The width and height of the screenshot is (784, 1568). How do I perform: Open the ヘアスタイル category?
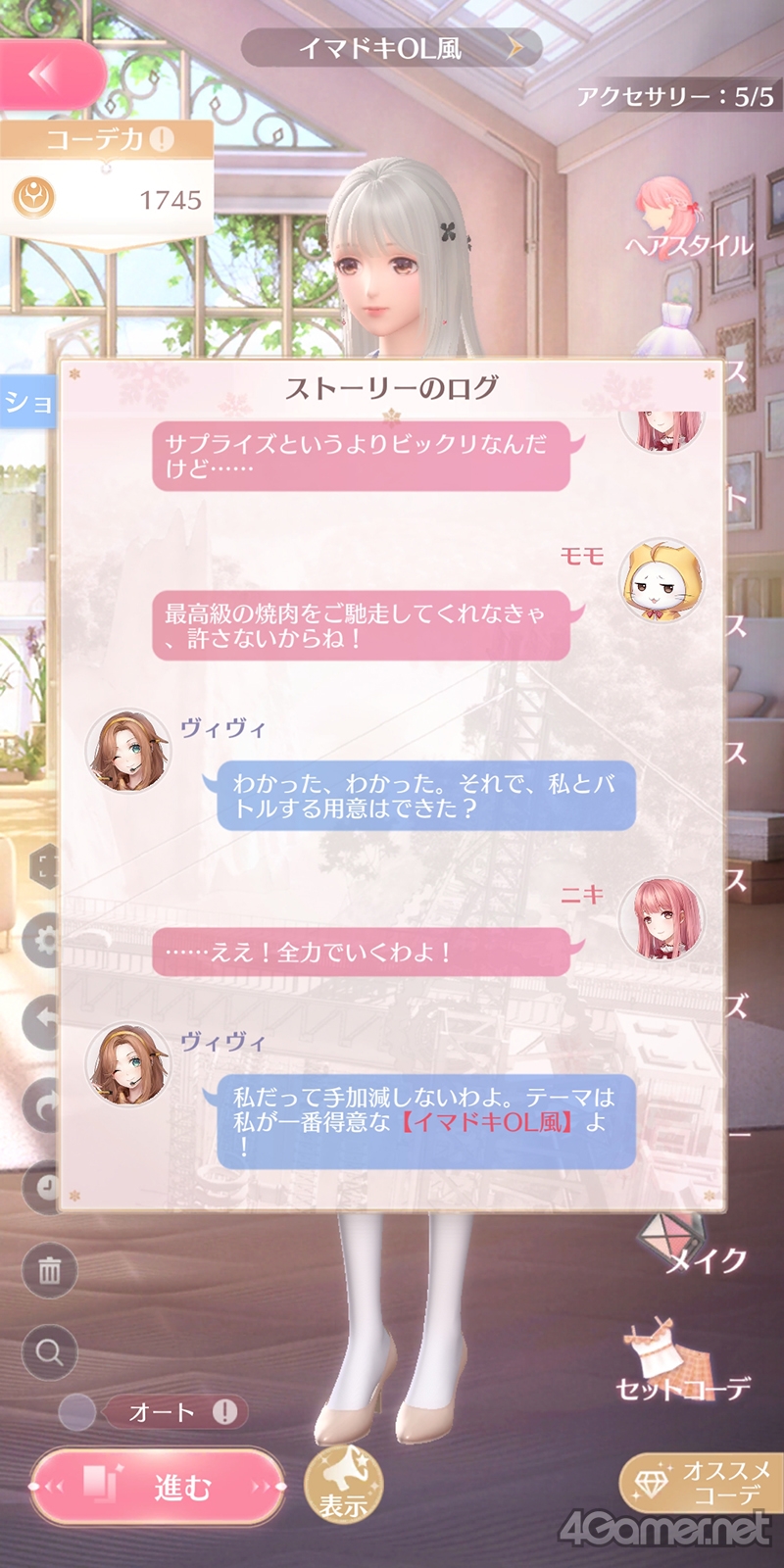(x=686, y=220)
